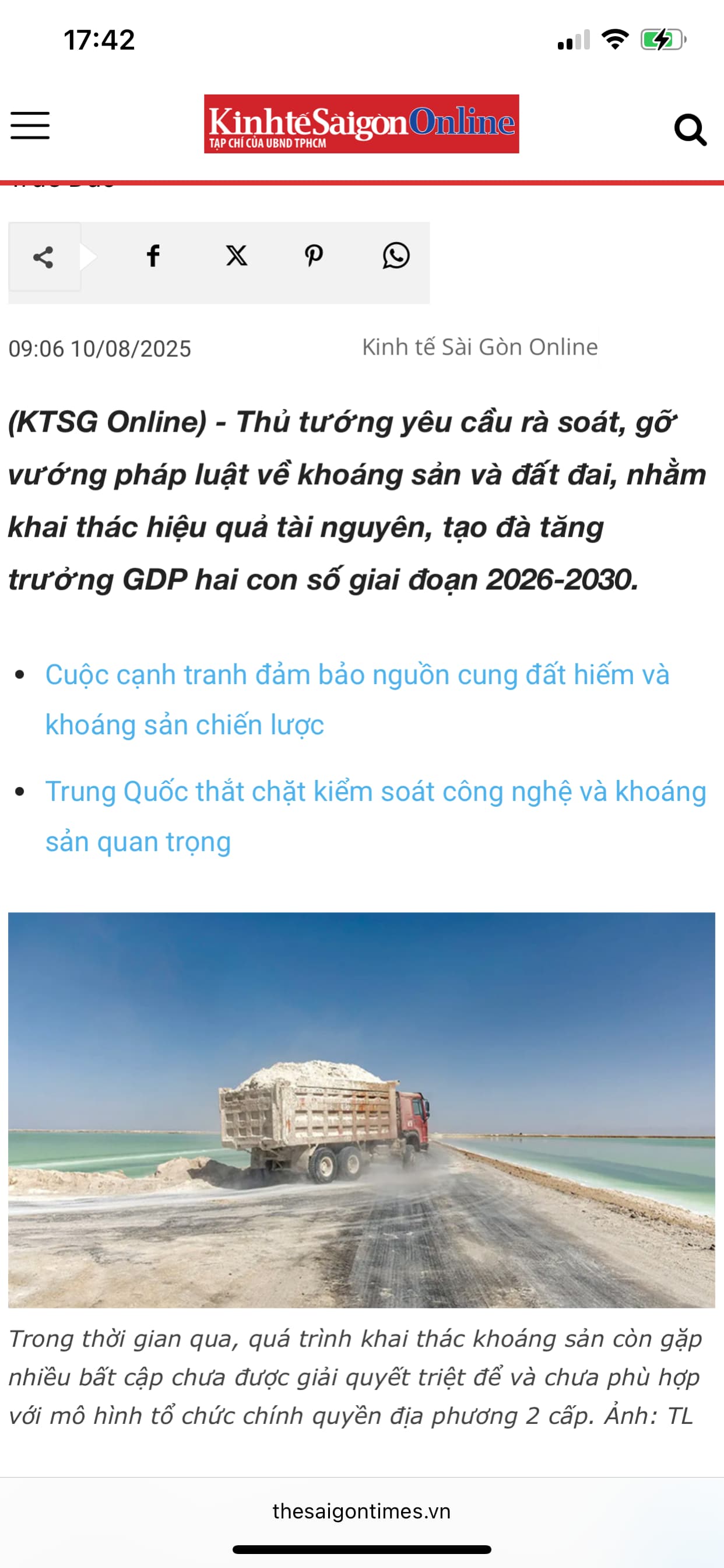Open the Kinh tế Sài Gòn Online author link
The height and width of the screenshot is (1568, 724).
(x=479, y=347)
